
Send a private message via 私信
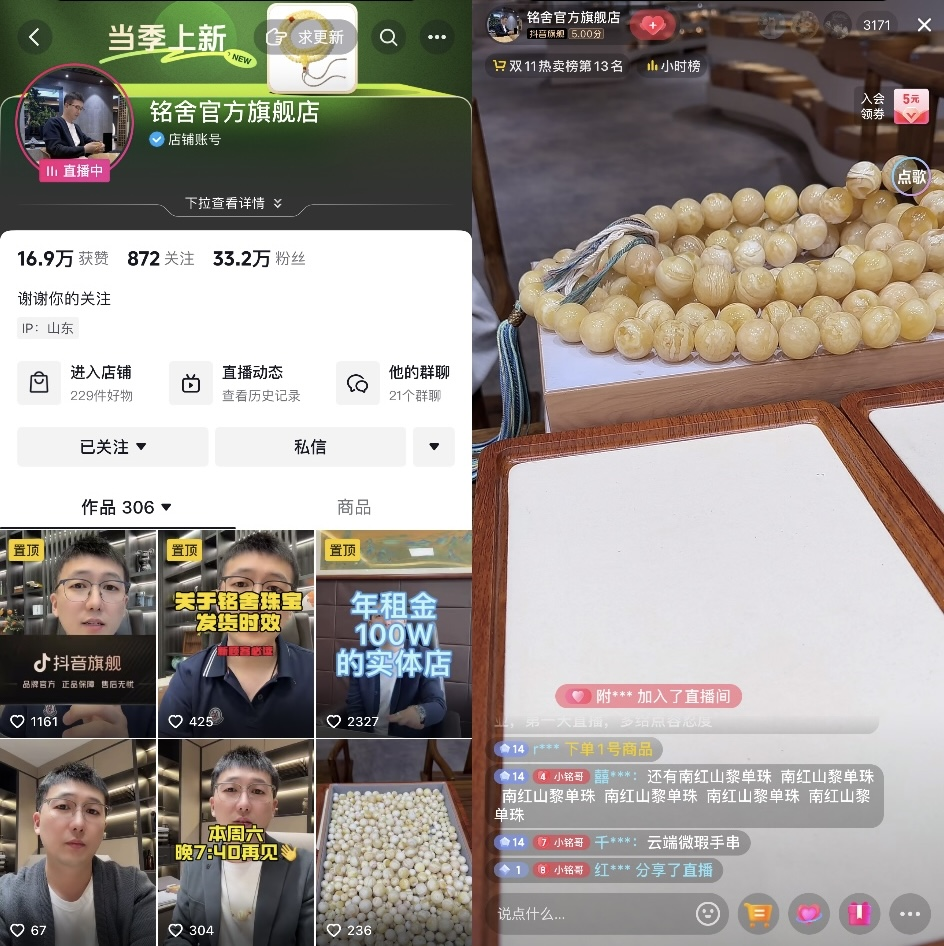click(x=310, y=447)
